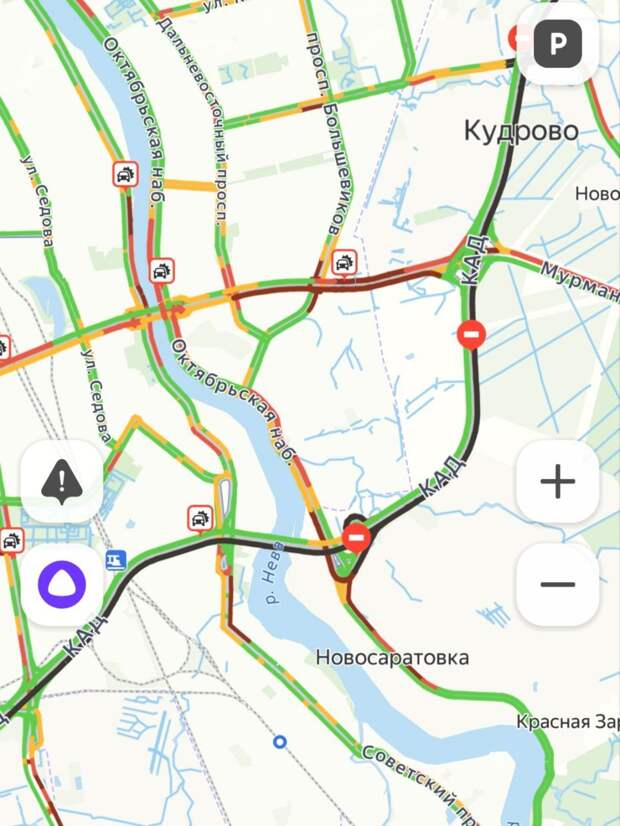Show parking layer on the map
The width and height of the screenshot is (620, 826).
click(x=557, y=44)
